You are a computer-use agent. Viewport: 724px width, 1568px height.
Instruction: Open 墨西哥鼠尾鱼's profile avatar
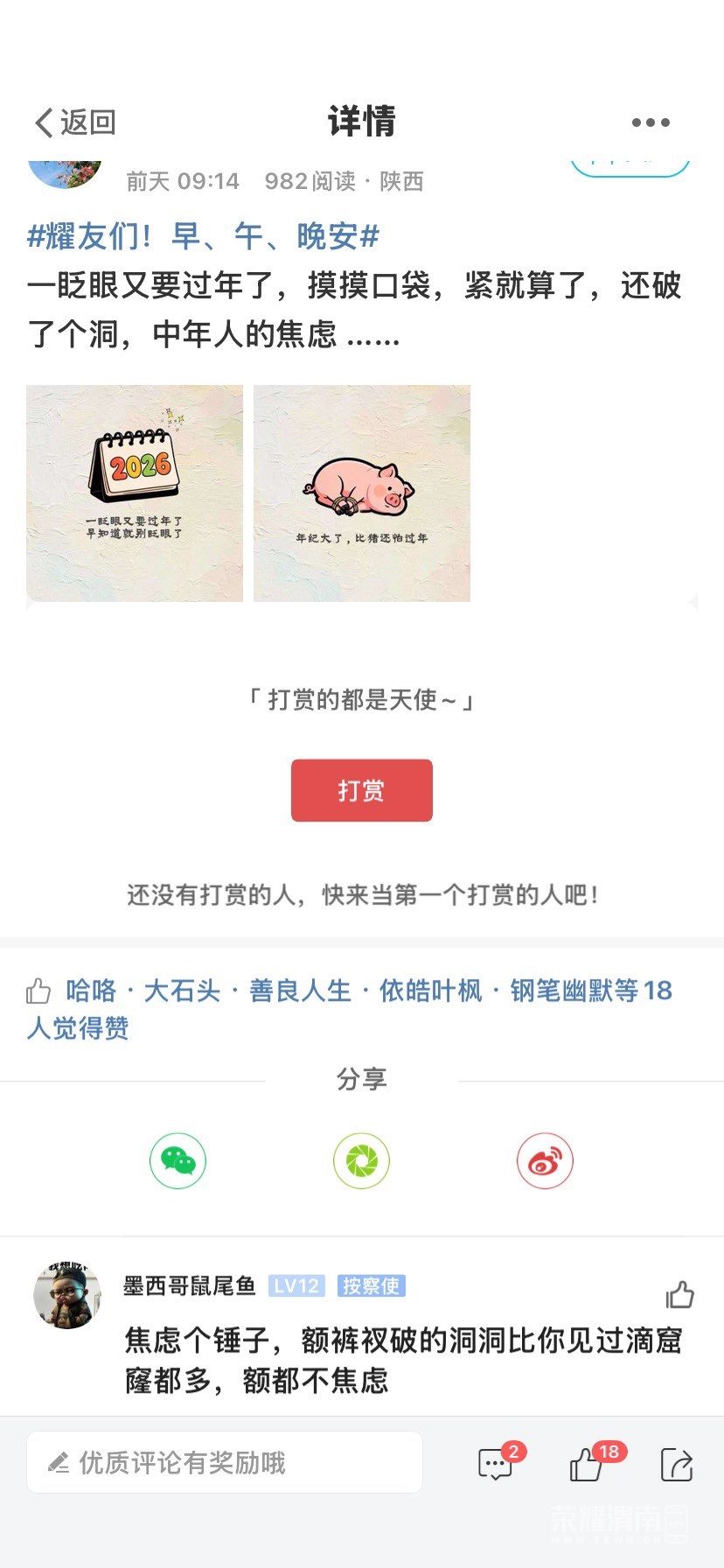pos(67,1296)
